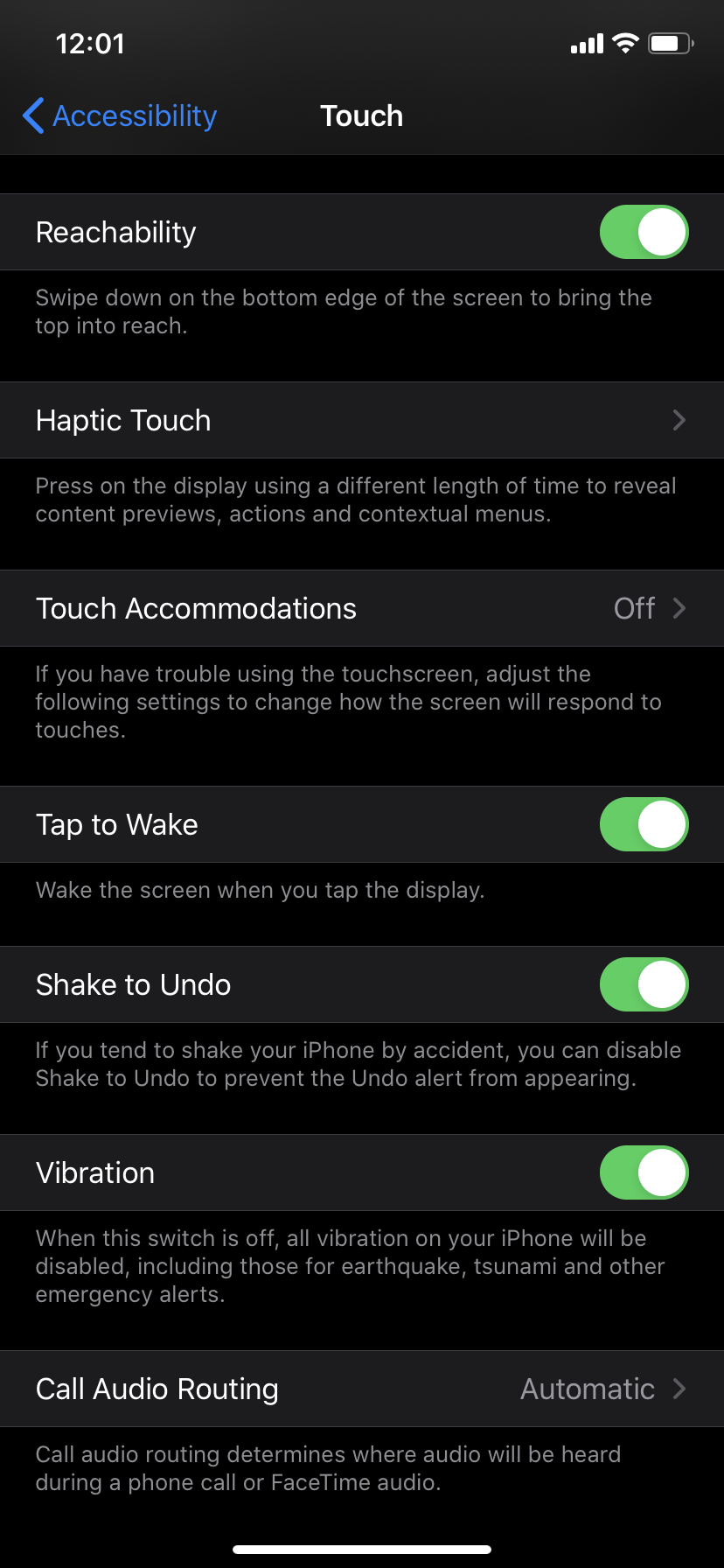Open Call Audio Routing settings
This screenshot has height=1568, width=724.
tap(362, 1389)
